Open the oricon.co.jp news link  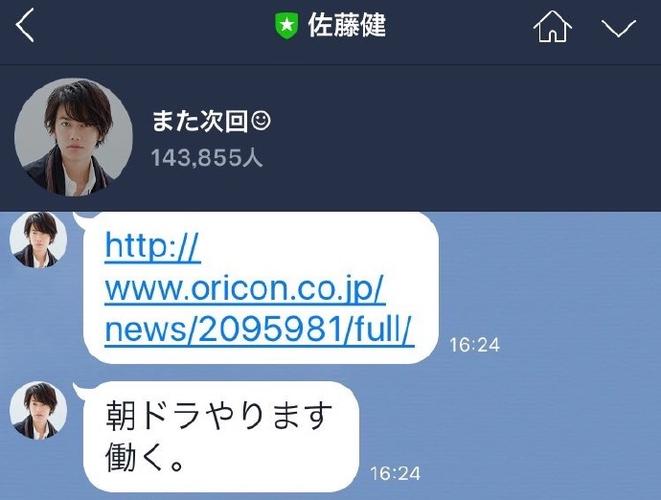[259, 288]
